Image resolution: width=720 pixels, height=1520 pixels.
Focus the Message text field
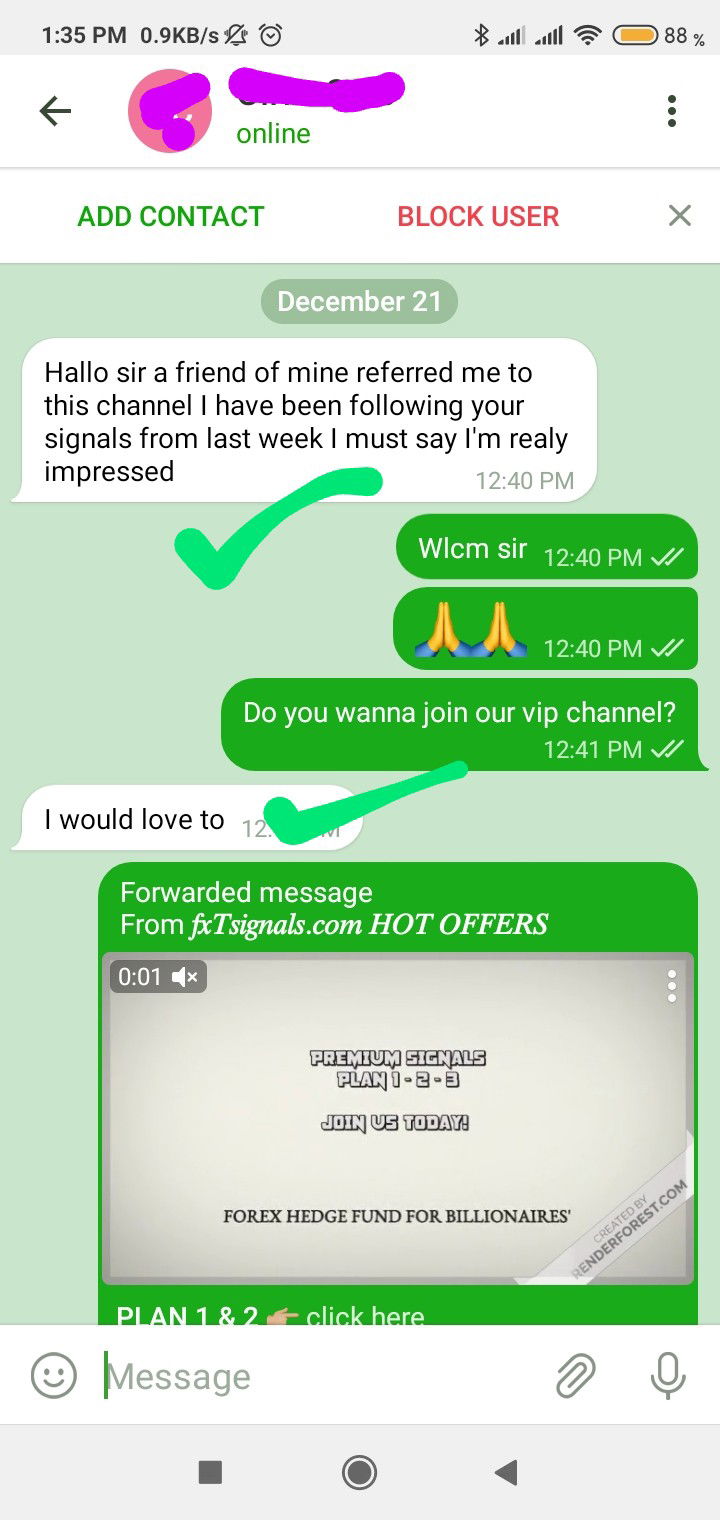pos(320,1376)
